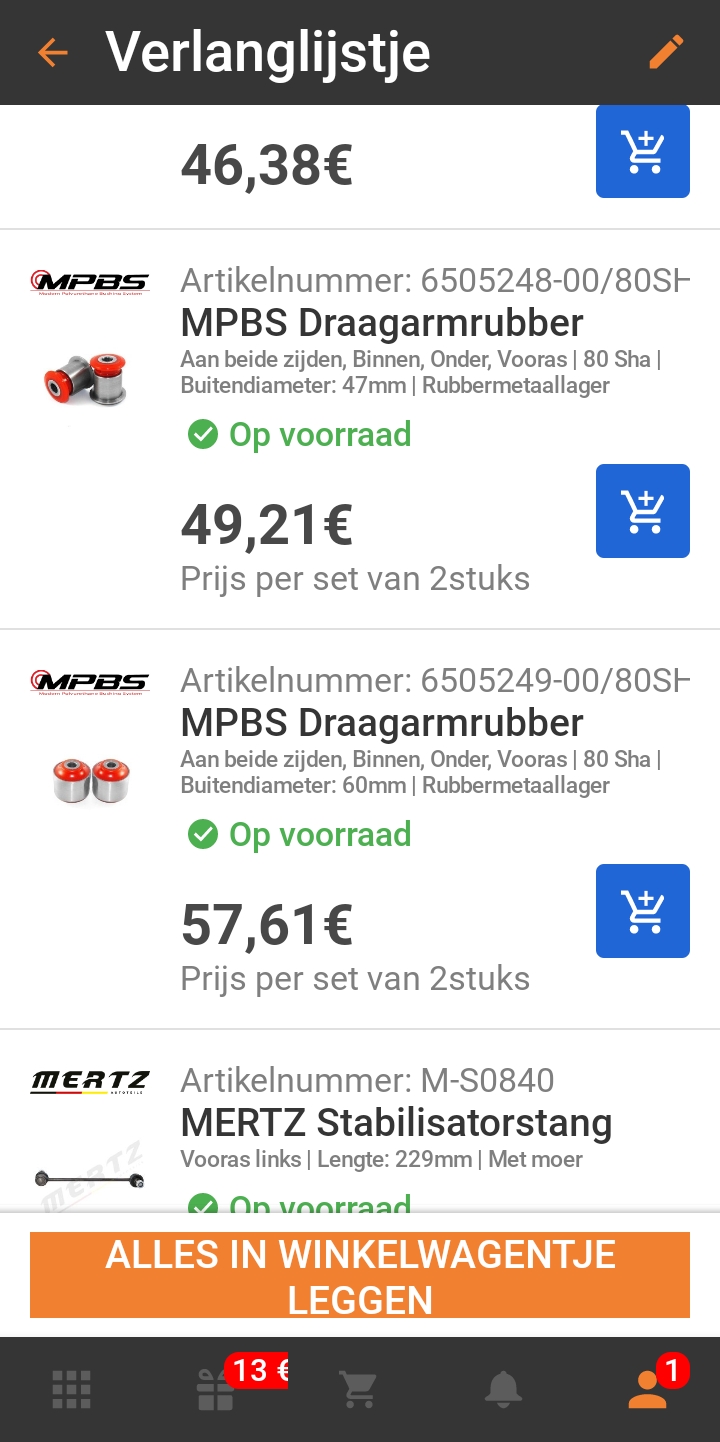Go back from the Verlanglijstje screen

[52, 52]
